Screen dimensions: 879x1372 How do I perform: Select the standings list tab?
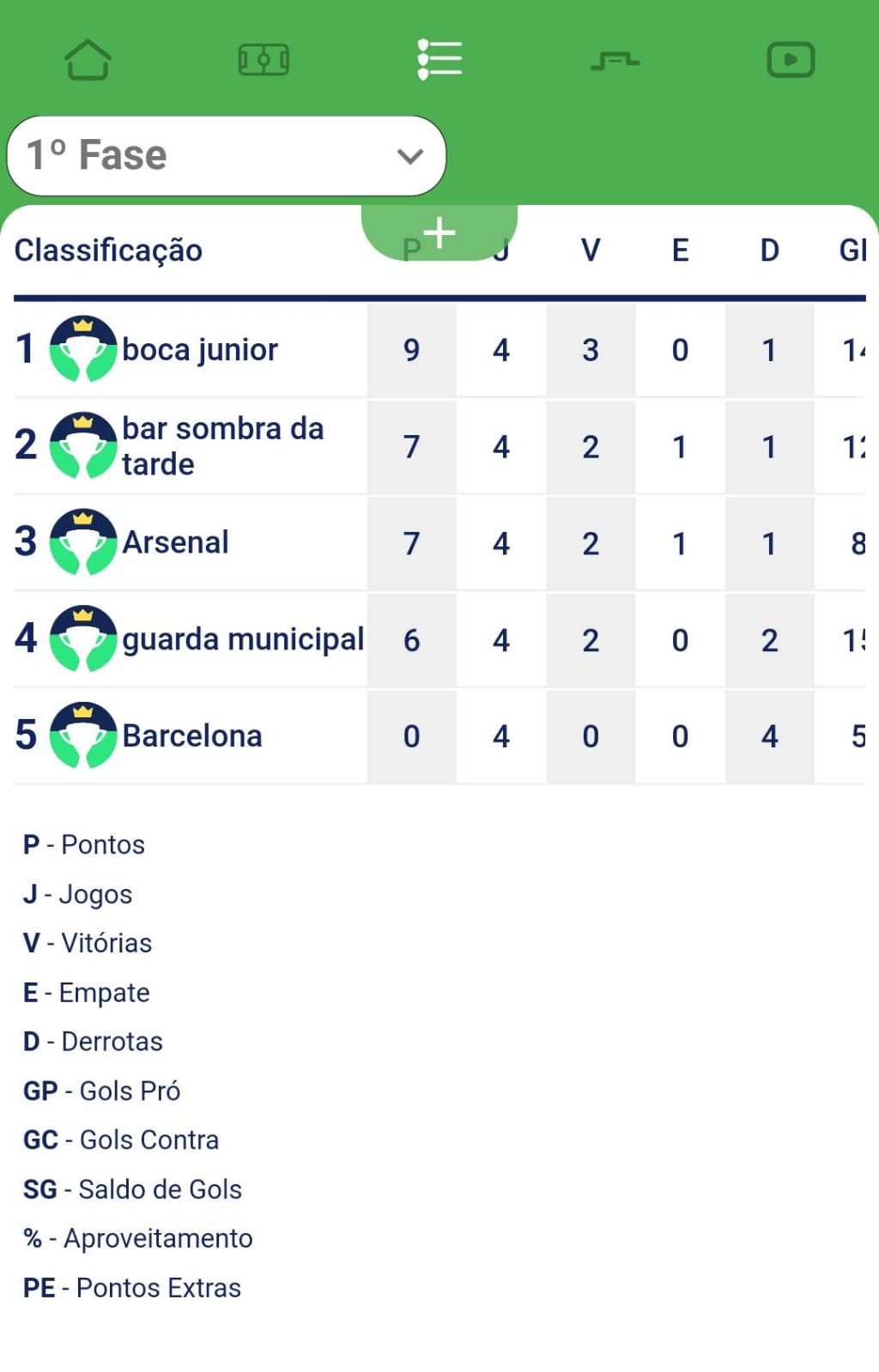coord(439,60)
